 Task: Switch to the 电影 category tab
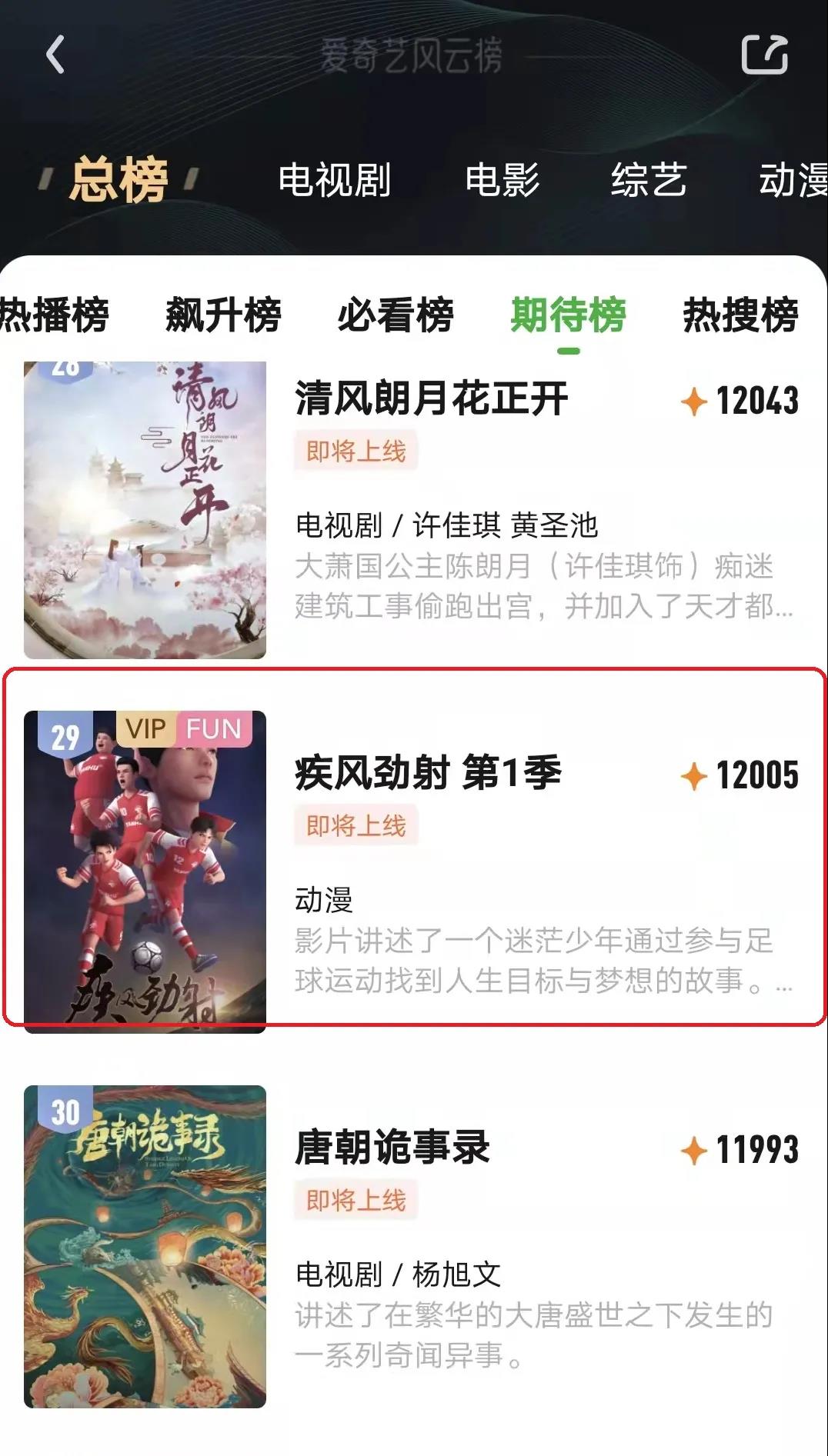click(502, 180)
